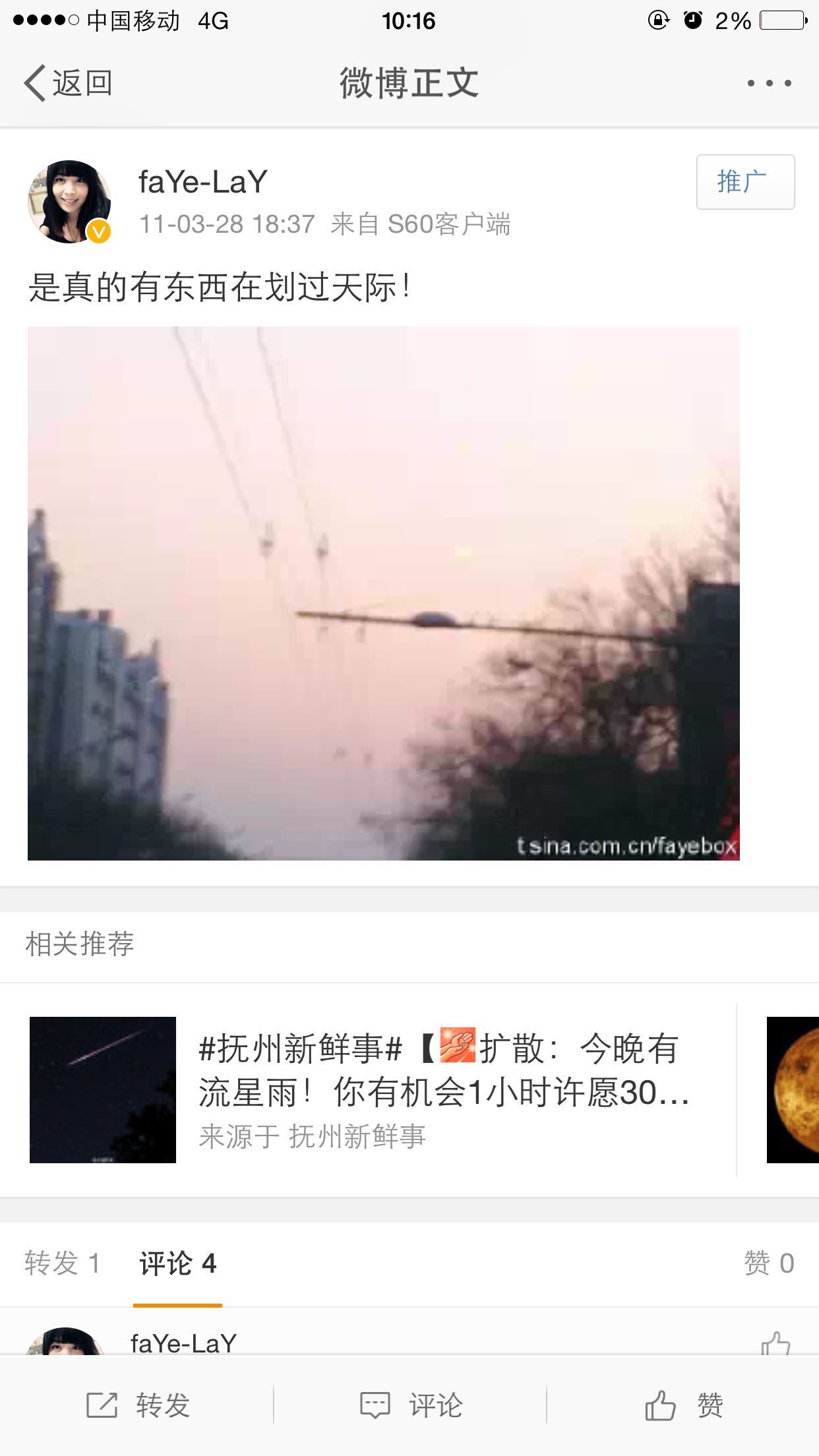Tap the 推广 promote button
Image resolution: width=819 pixels, height=1456 pixels.
[745, 182]
